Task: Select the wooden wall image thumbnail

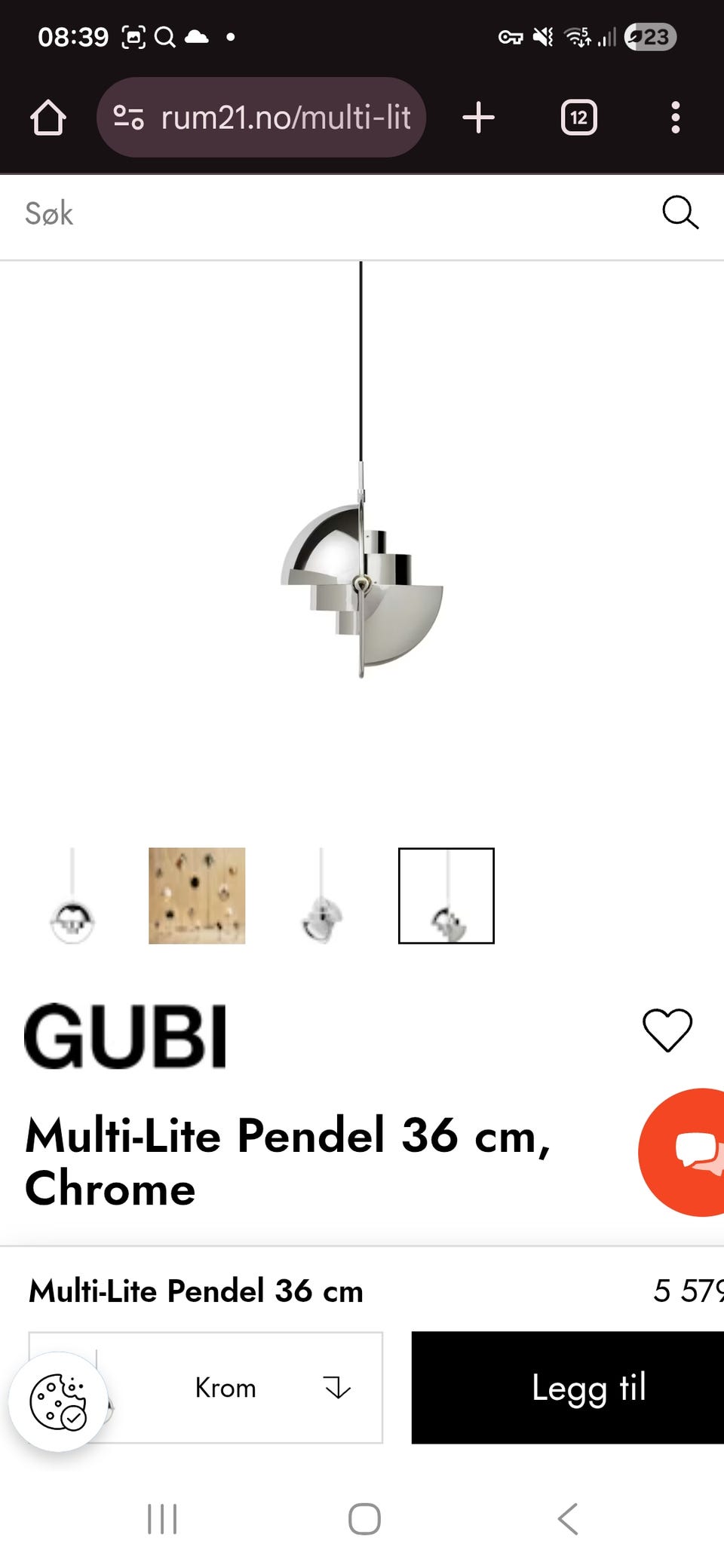Action: point(196,896)
